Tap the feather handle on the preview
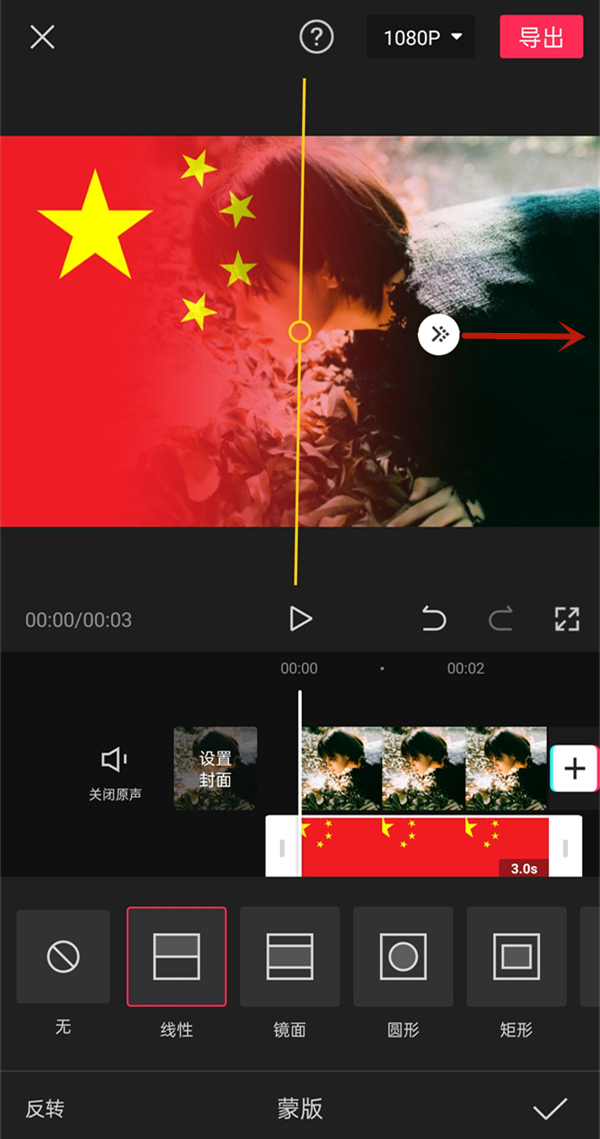Screen dimensions: 600x1139 tap(438, 335)
